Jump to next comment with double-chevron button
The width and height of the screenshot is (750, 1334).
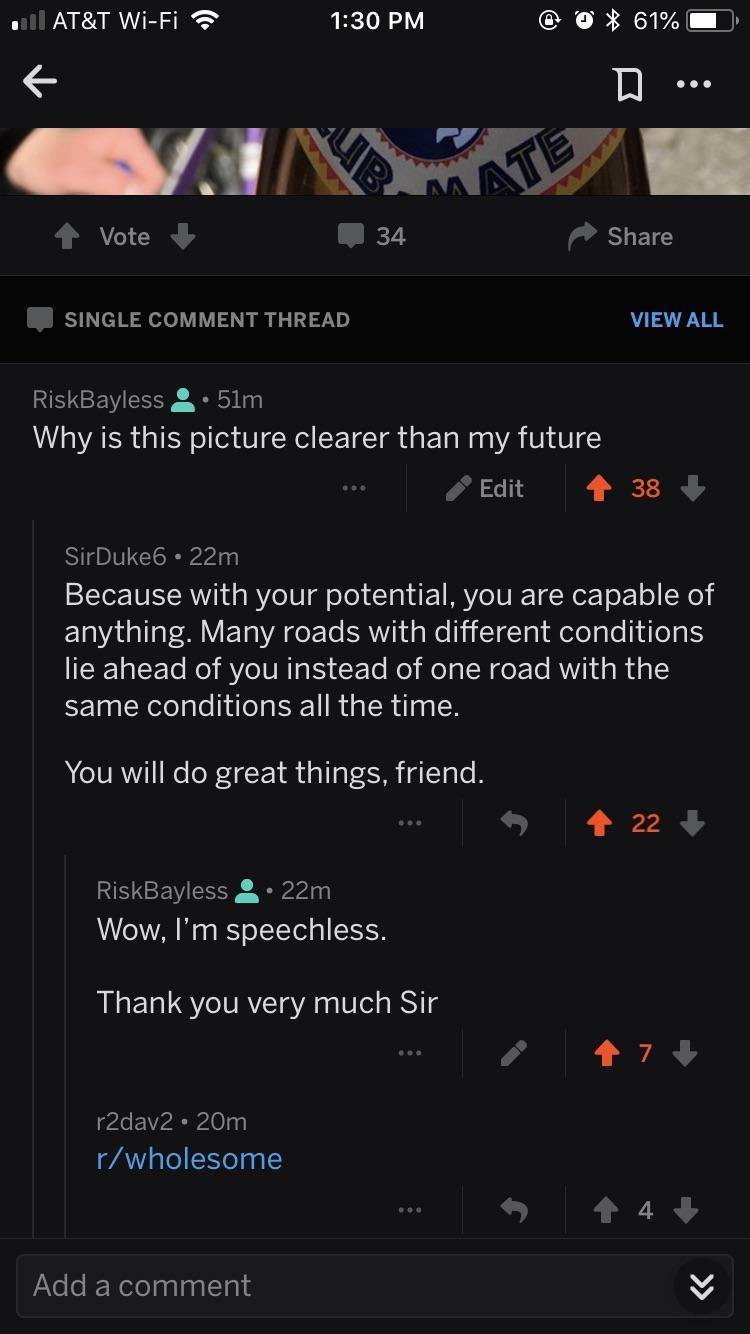[701, 1286]
